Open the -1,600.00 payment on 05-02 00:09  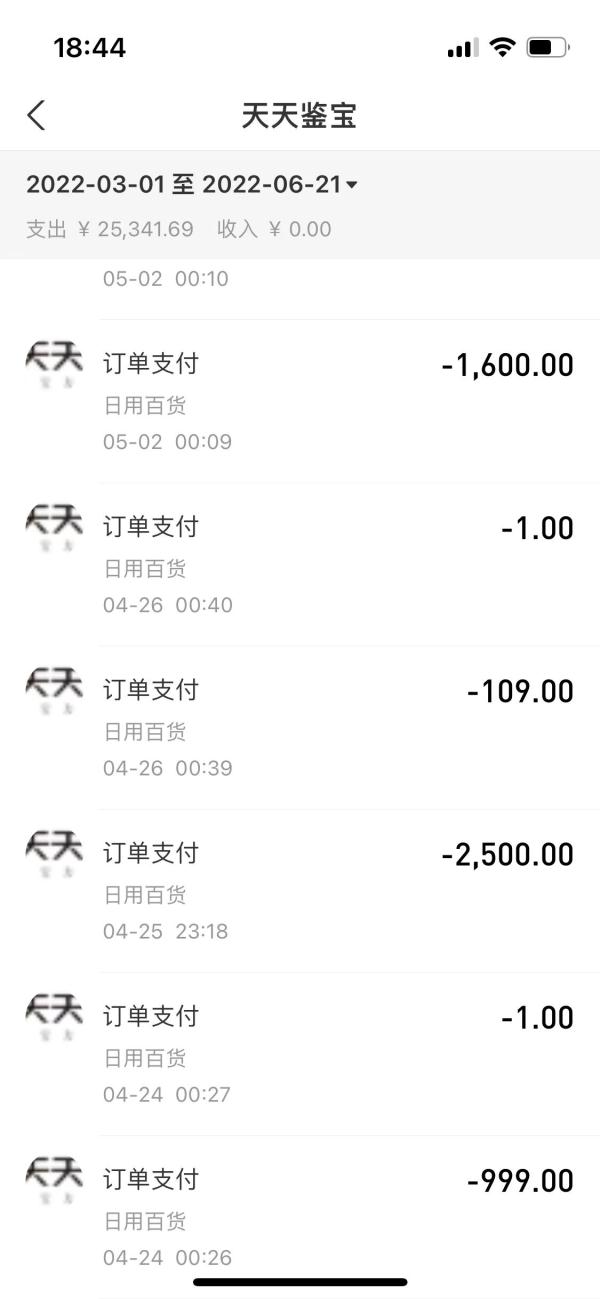coord(300,401)
